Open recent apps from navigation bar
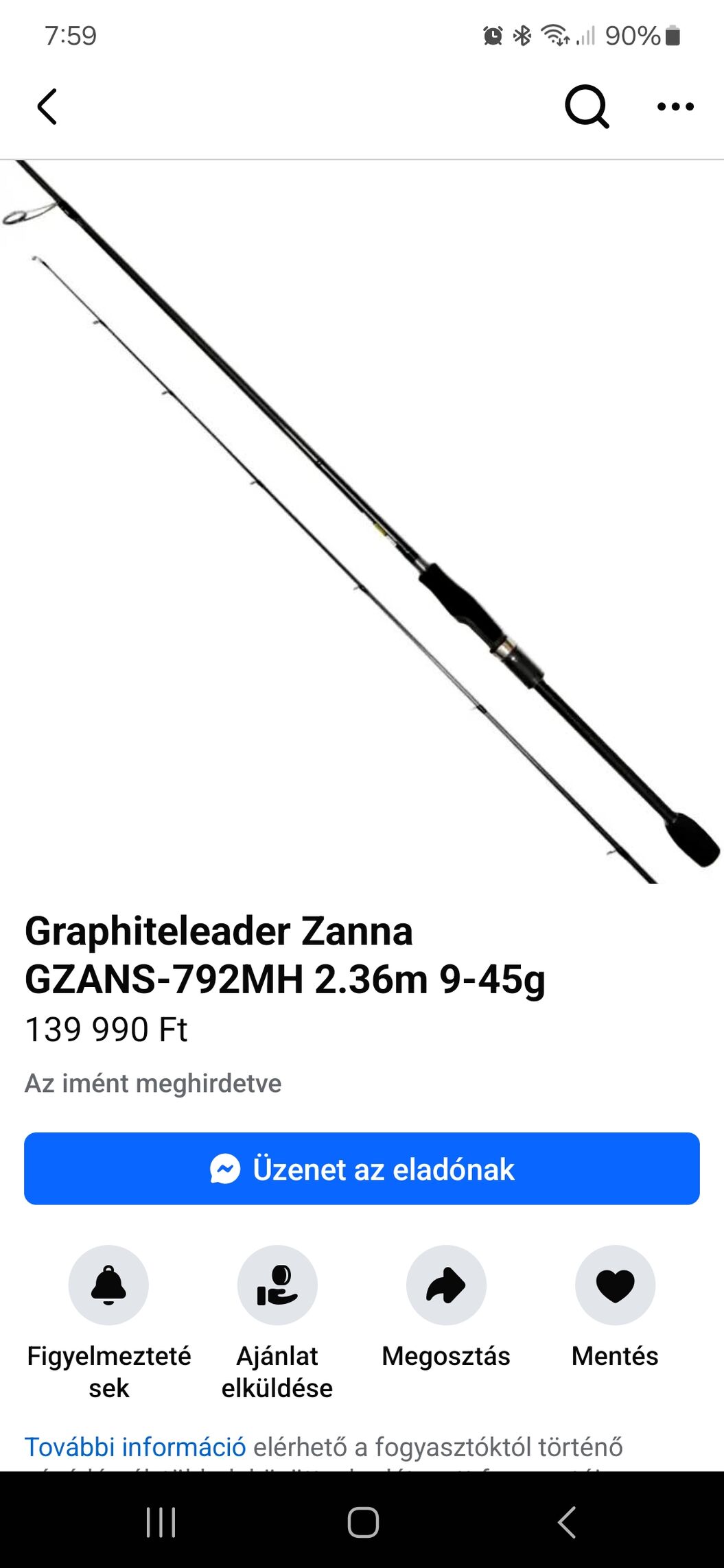The width and height of the screenshot is (724, 1568). click(x=161, y=1523)
